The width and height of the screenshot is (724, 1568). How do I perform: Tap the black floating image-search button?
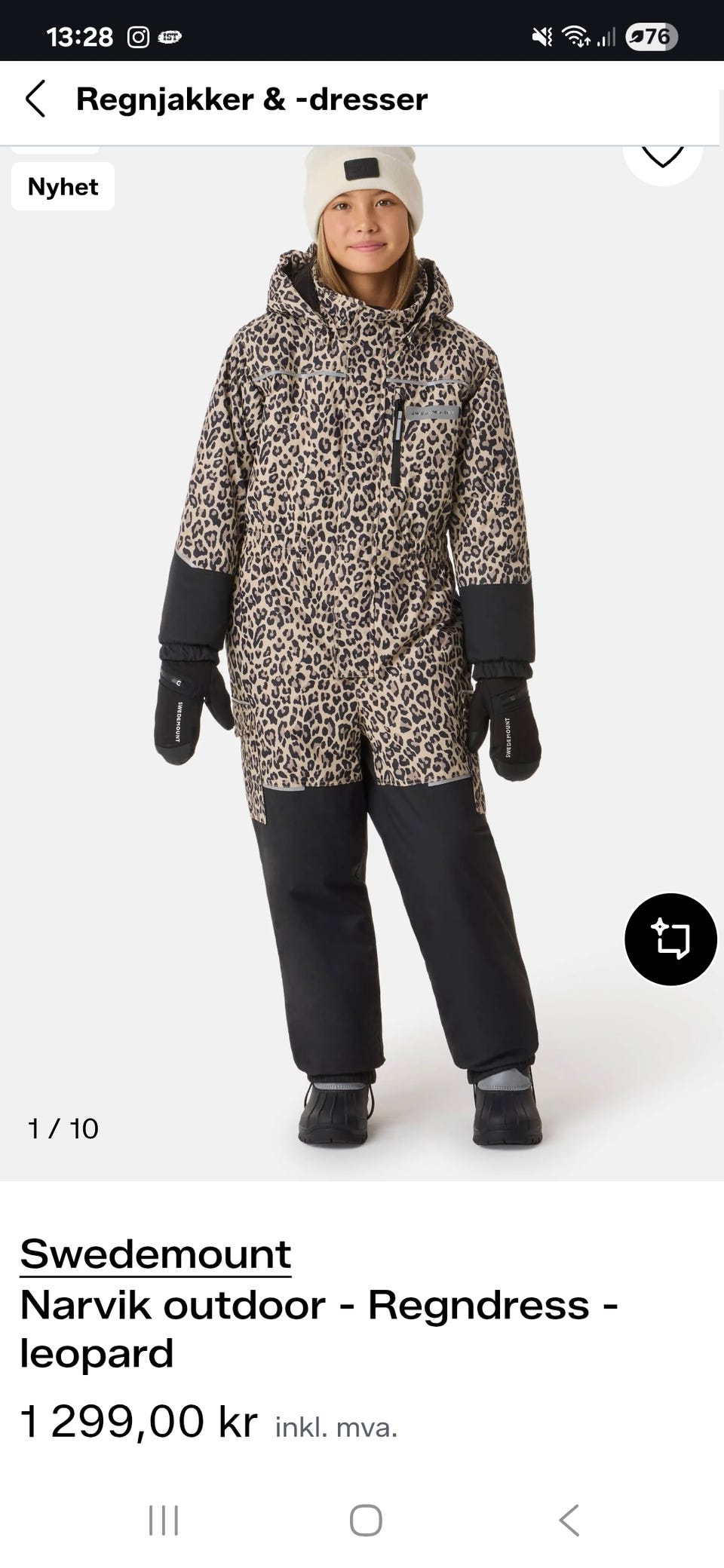pyautogui.click(x=670, y=939)
